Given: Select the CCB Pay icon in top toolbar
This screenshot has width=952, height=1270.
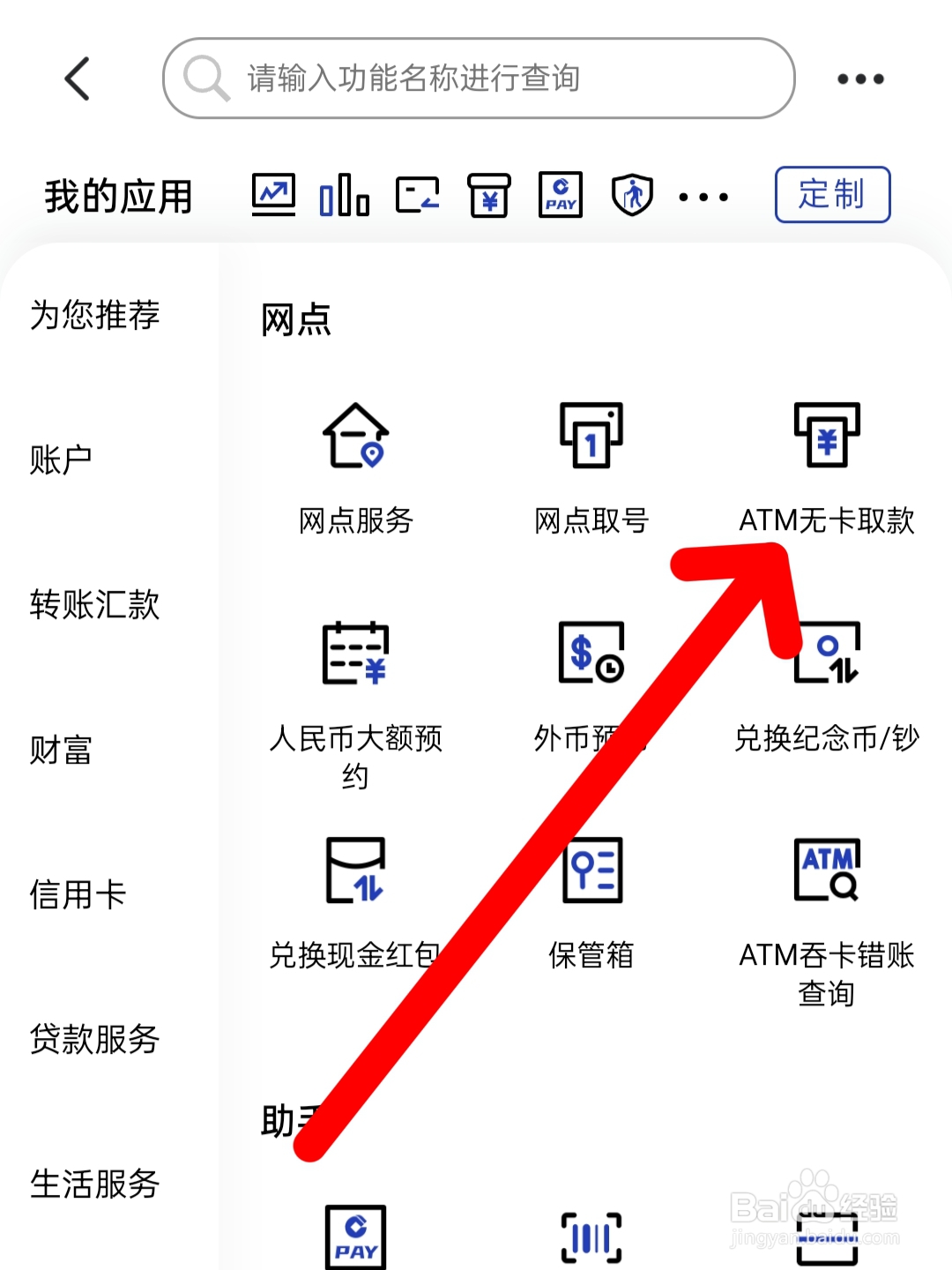Looking at the screenshot, I should (x=560, y=195).
